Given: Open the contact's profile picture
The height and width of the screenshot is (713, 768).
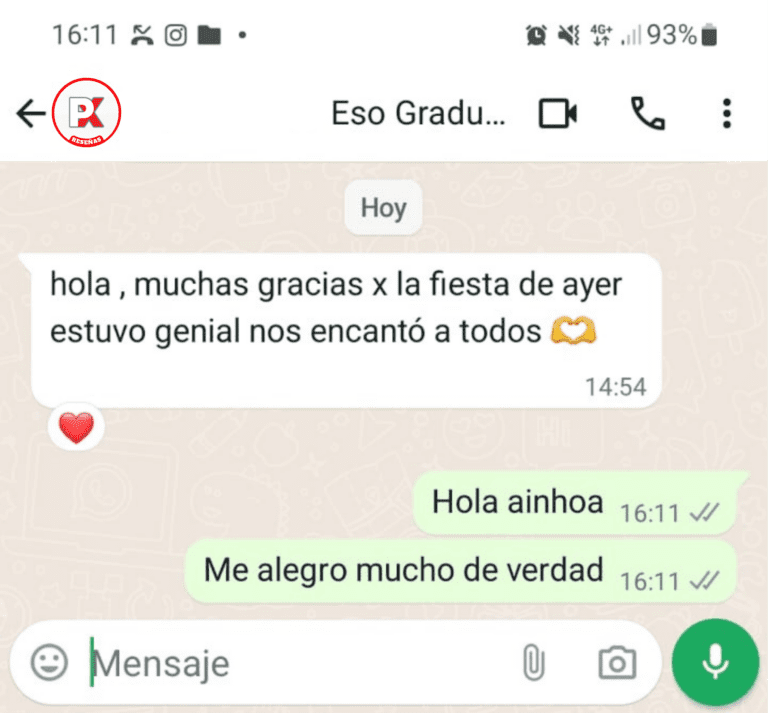Looking at the screenshot, I should (x=88, y=114).
